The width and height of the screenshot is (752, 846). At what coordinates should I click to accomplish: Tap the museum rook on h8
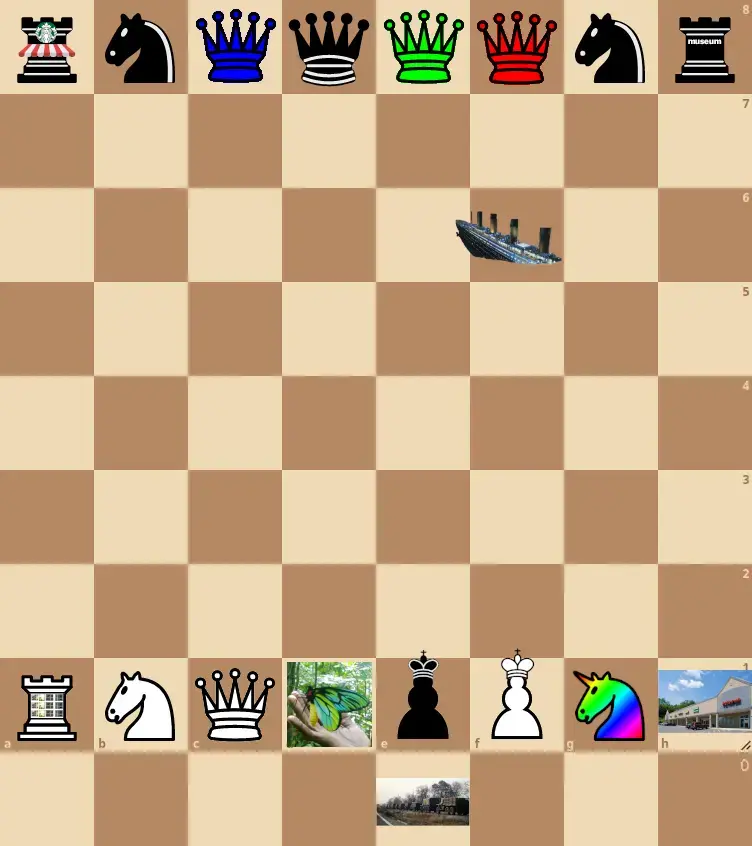click(705, 47)
